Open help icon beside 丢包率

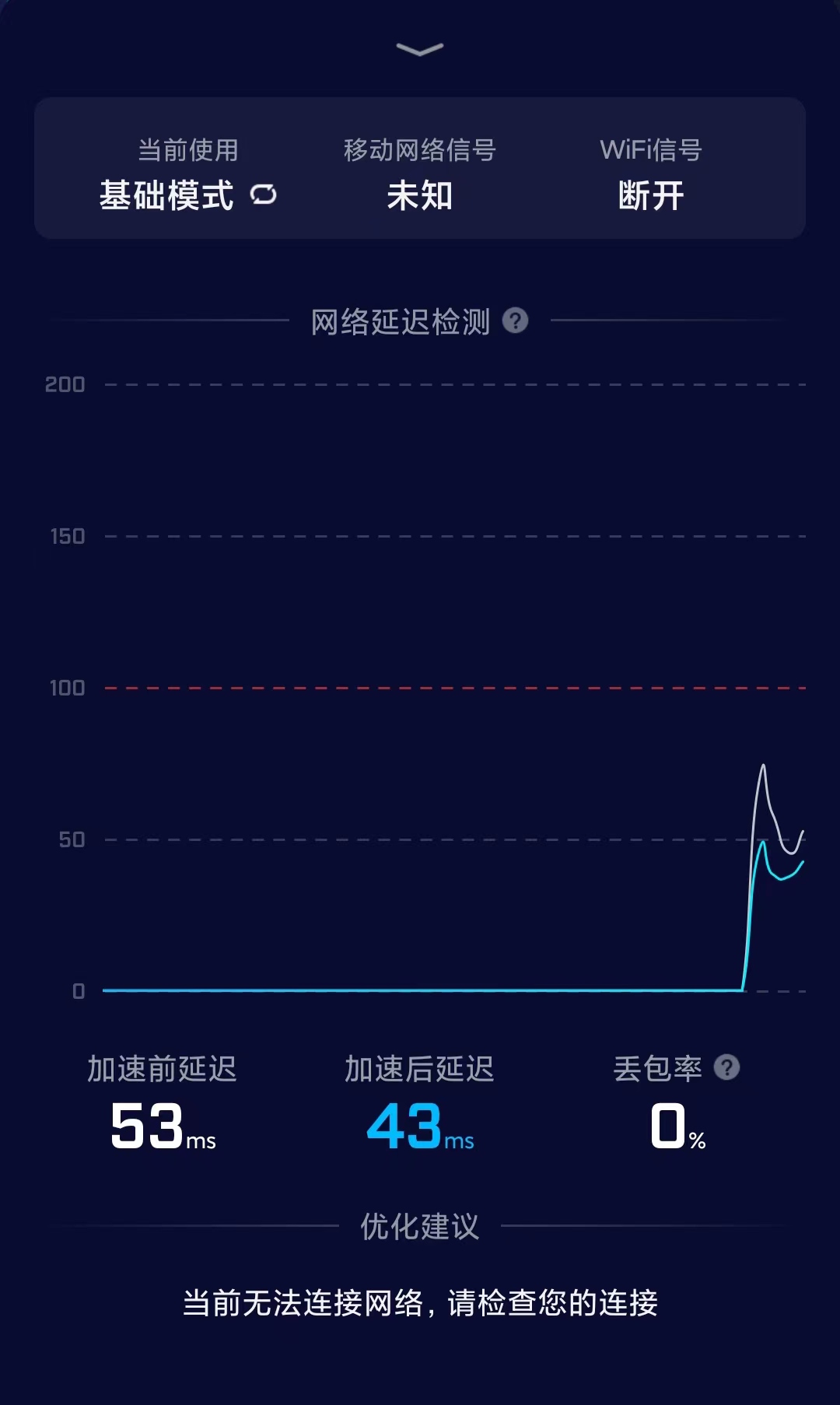pos(726,1067)
